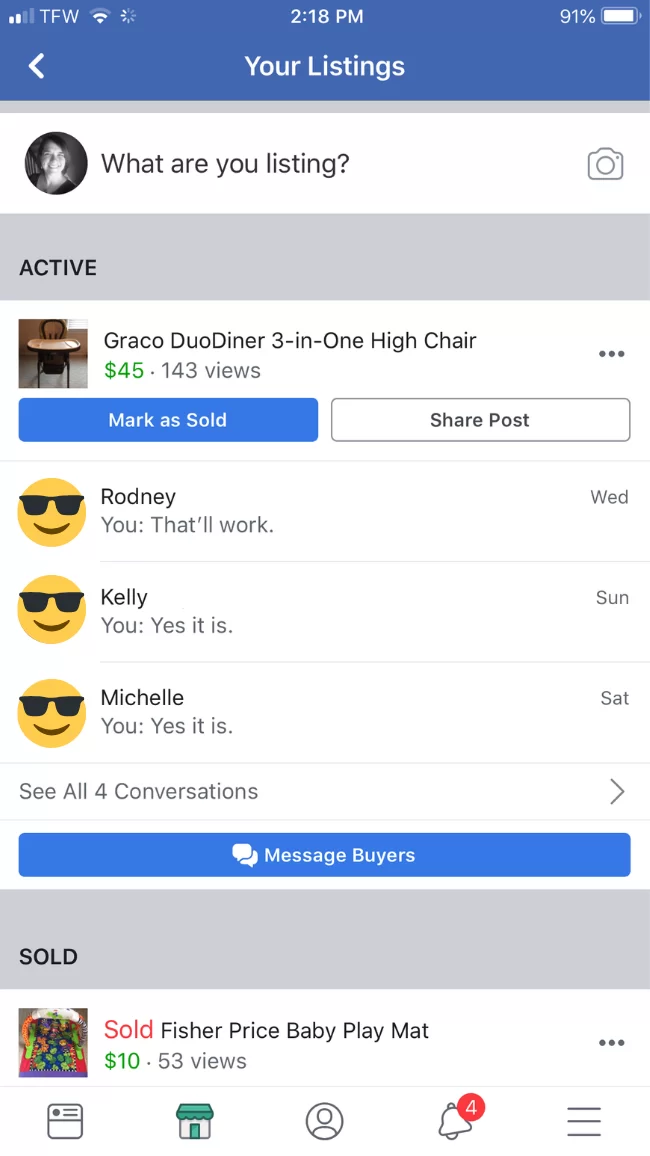Open the camera to add listing photo

605,164
